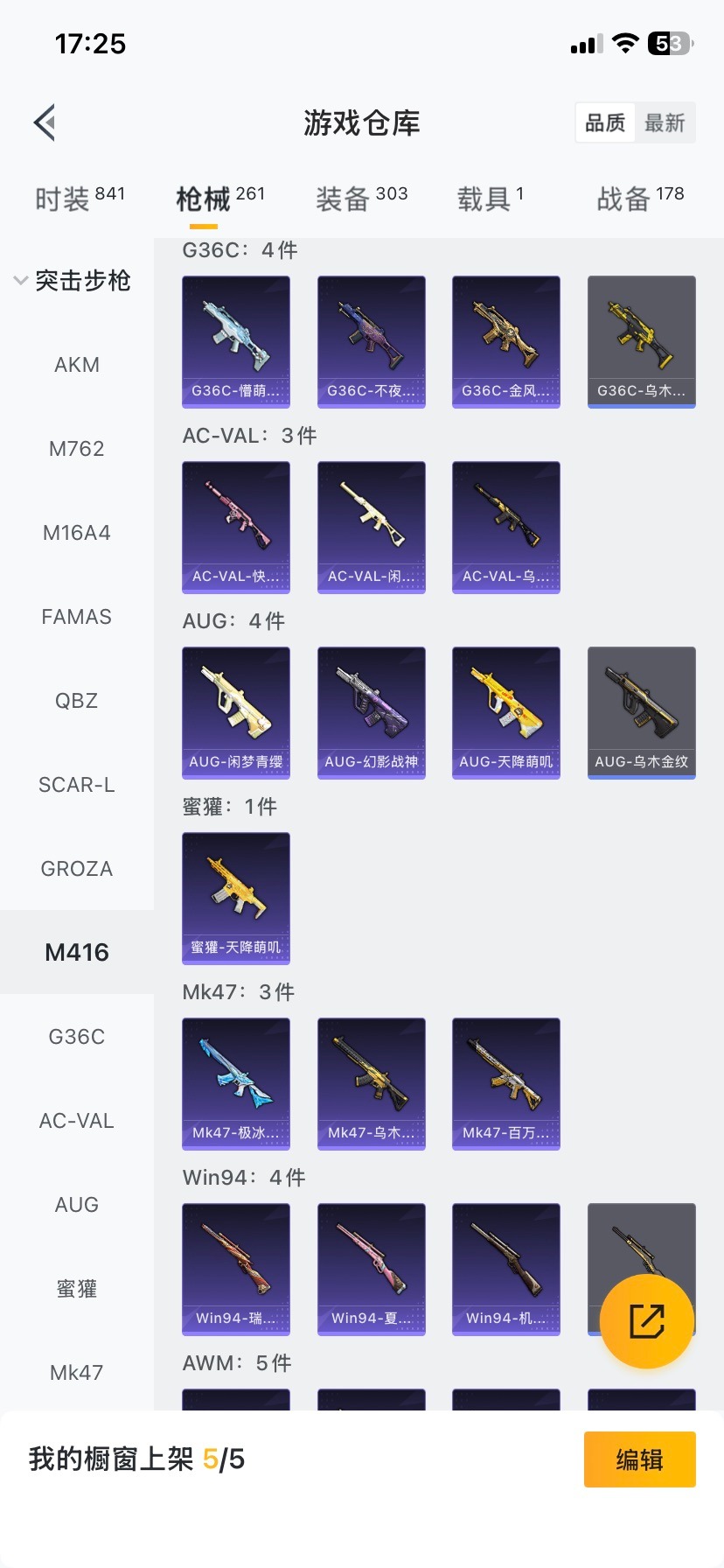The width and height of the screenshot is (724, 1568).
Task: Tap the orange floating share button
Action: tap(647, 1321)
